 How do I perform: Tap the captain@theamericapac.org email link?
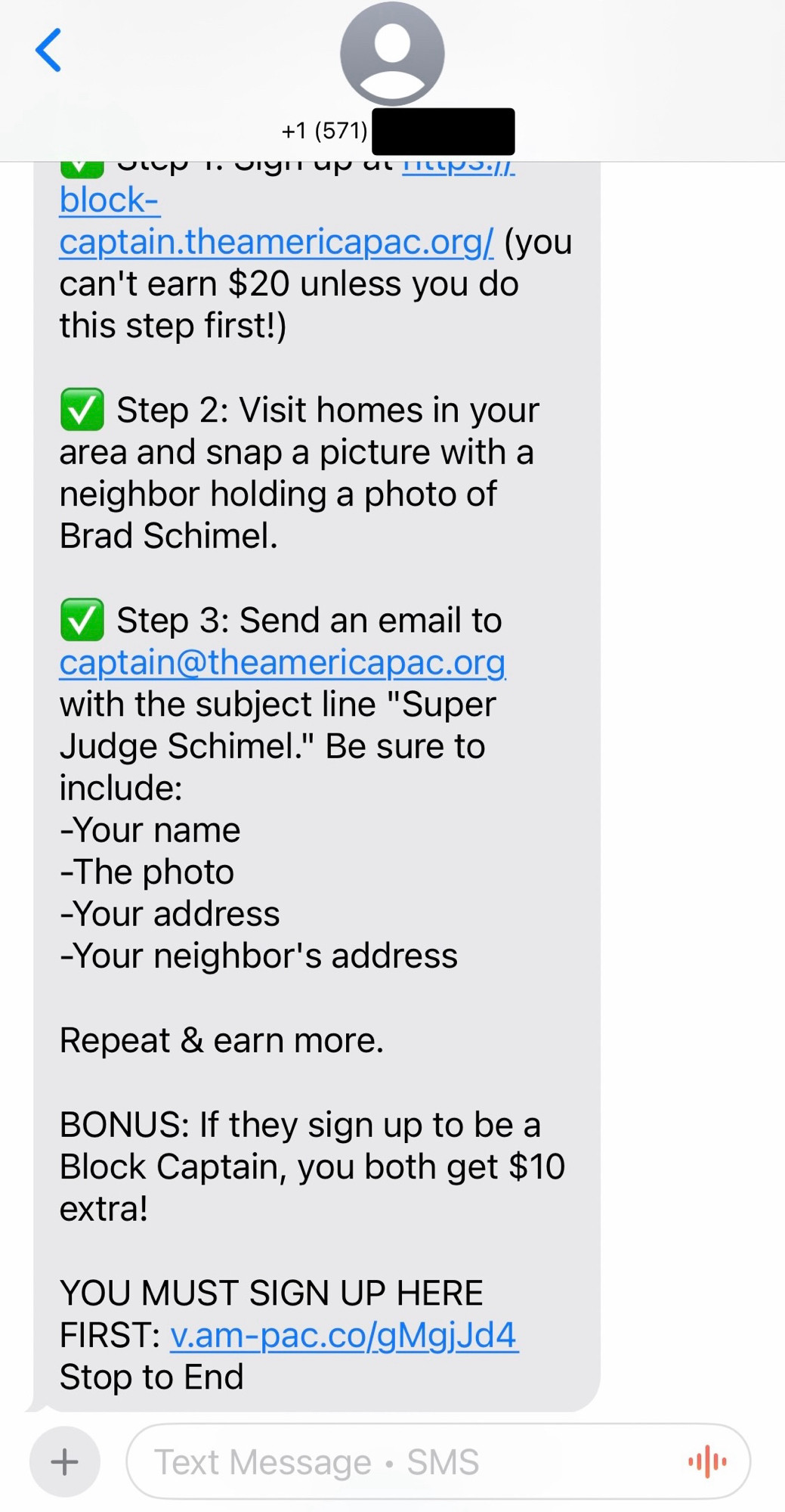283,662
